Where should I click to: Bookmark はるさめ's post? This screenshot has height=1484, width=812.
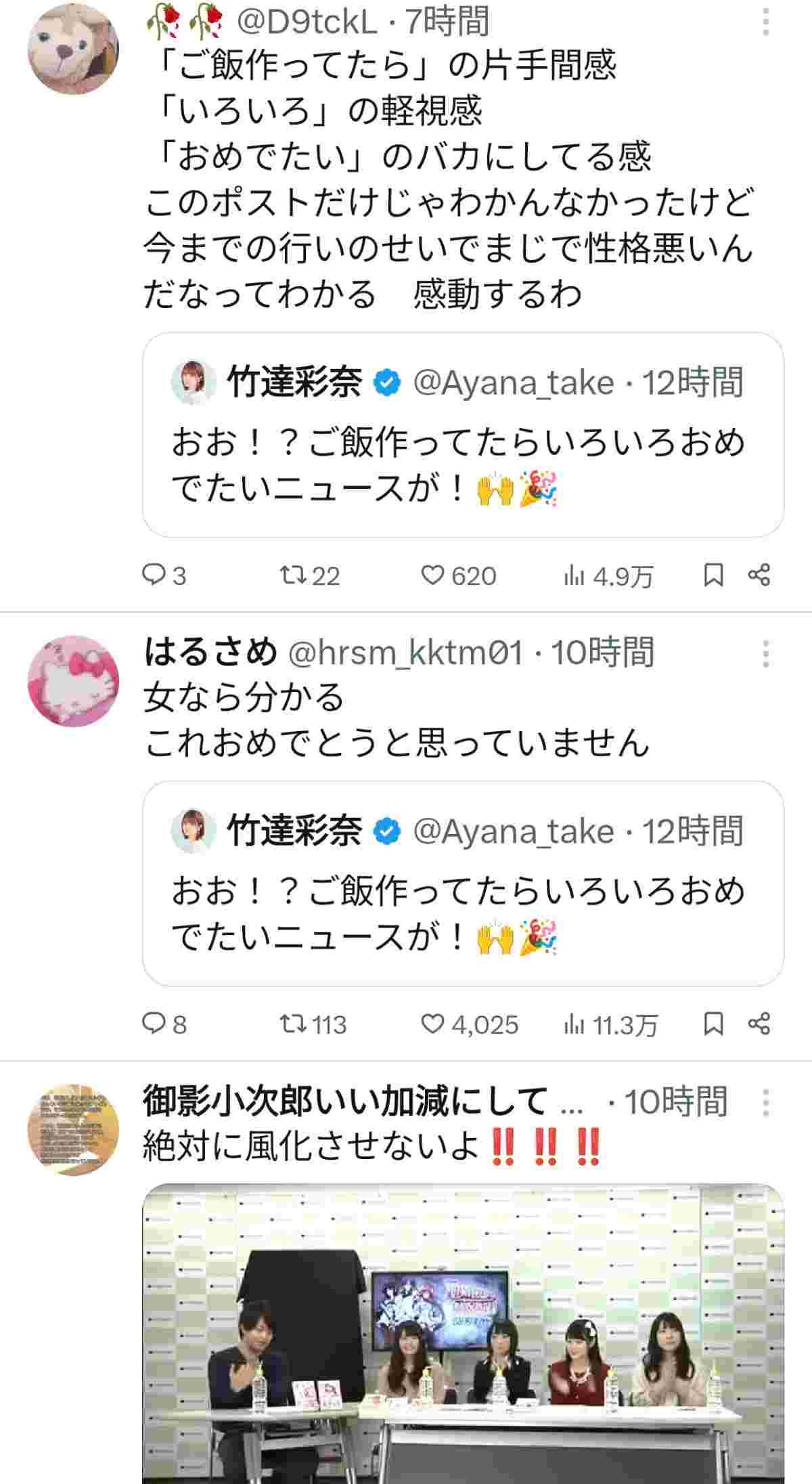713,1024
